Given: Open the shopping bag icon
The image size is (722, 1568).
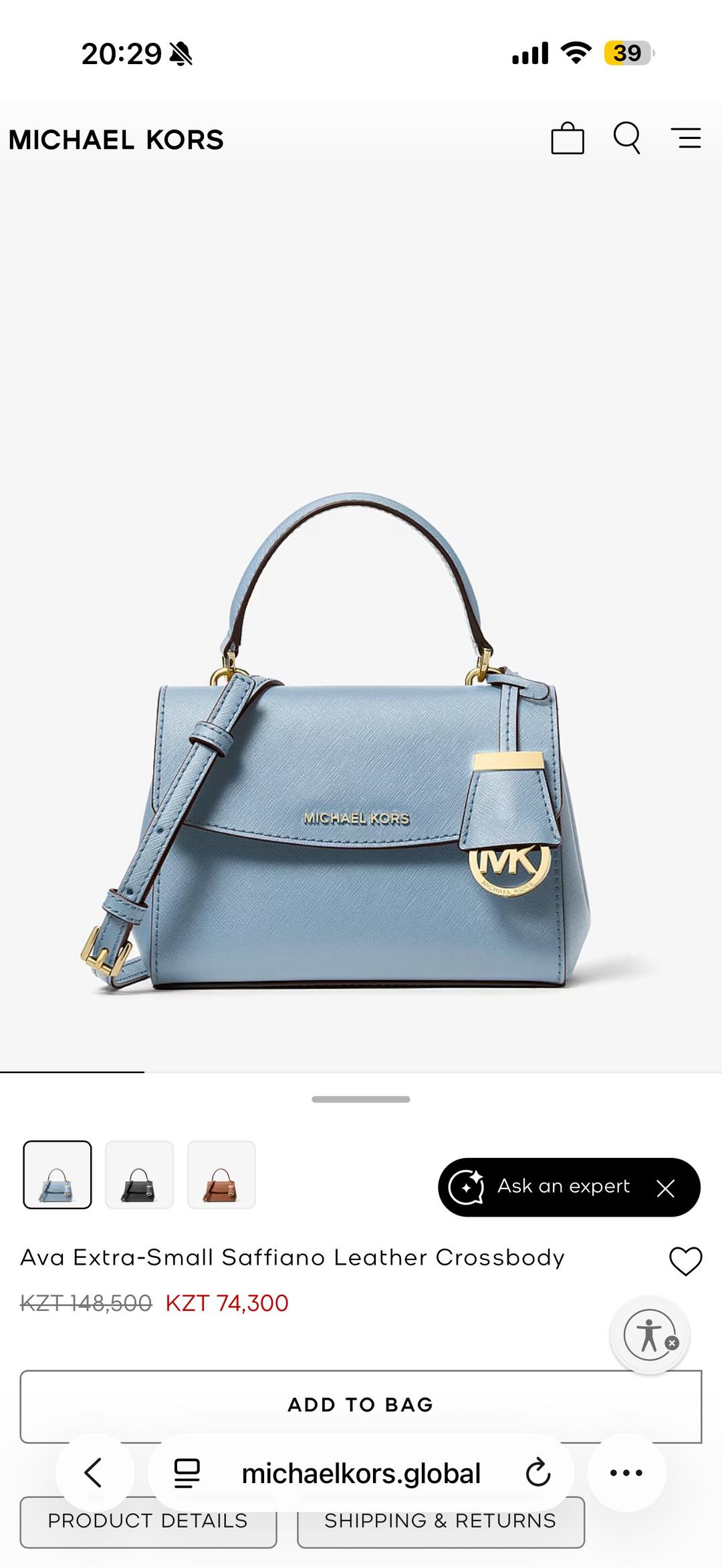Looking at the screenshot, I should point(567,138).
